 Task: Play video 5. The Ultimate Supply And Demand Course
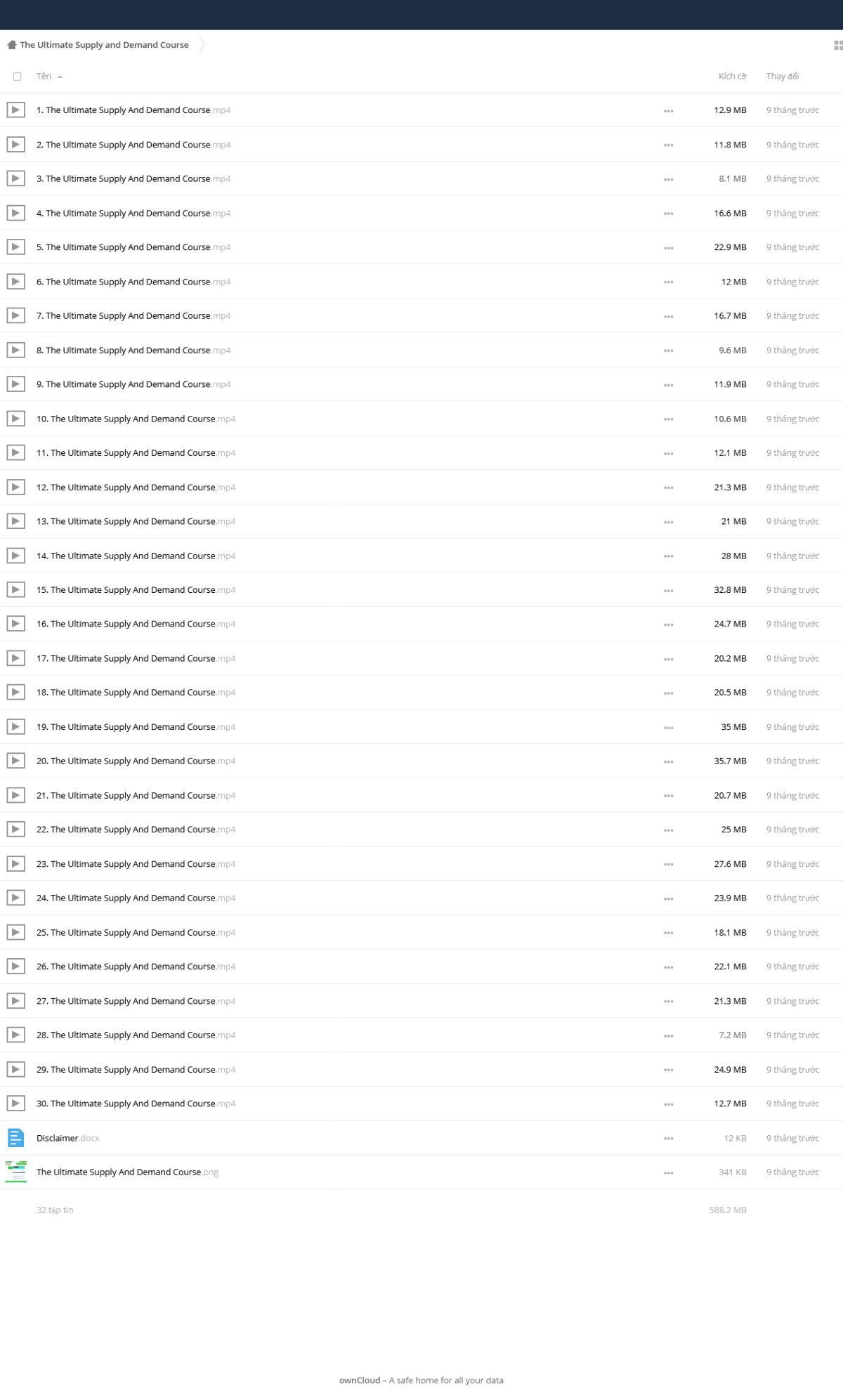click(133, 247)
